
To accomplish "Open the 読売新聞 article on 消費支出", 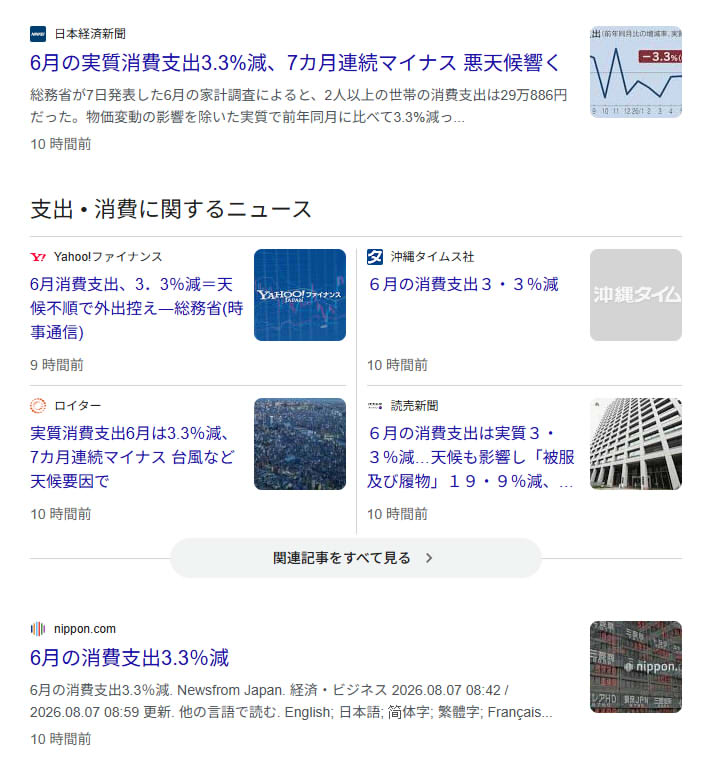I will [x=471, y=457].
